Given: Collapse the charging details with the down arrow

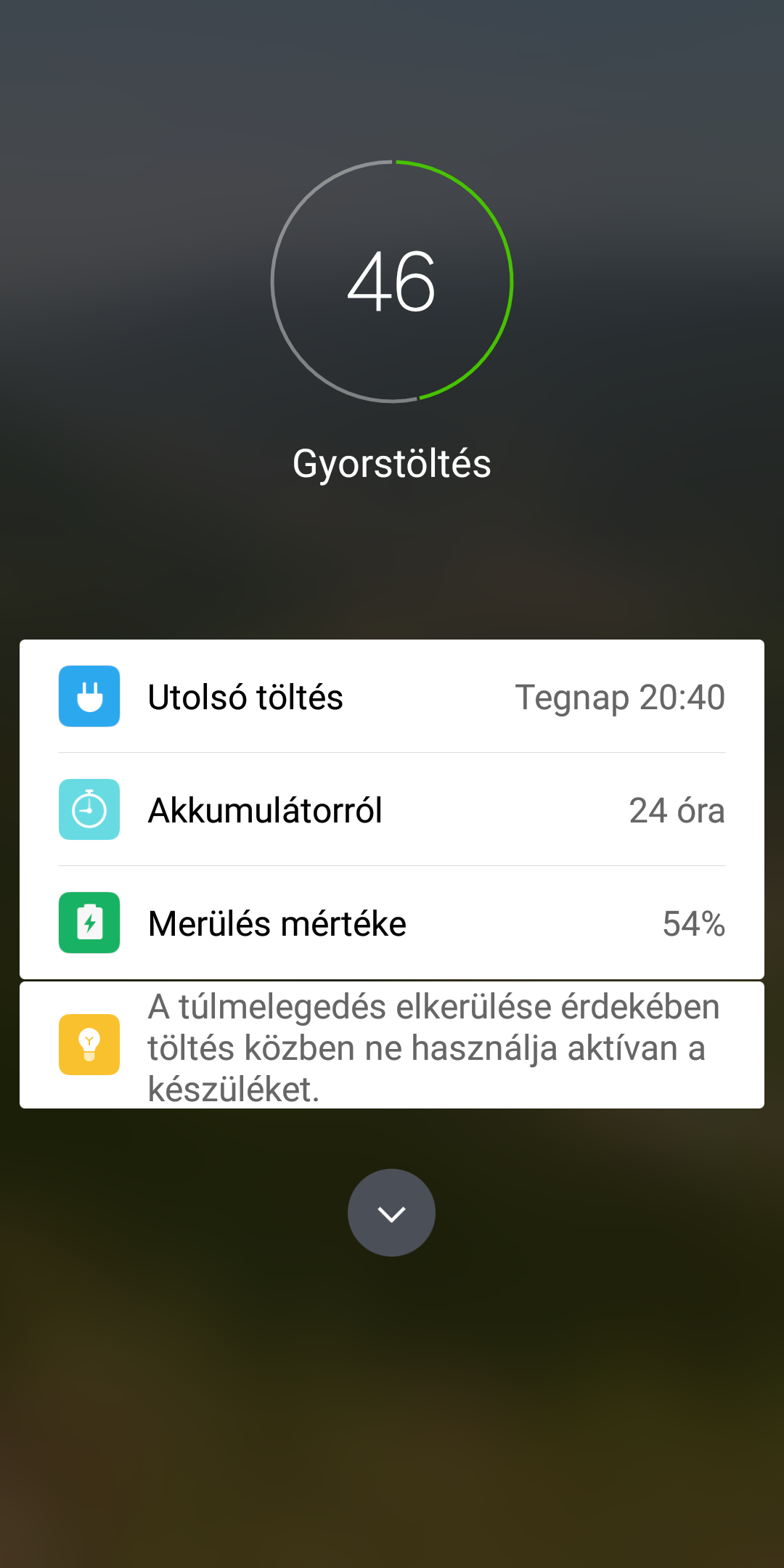Looking at the screenshot, I should click(391, 1212).
